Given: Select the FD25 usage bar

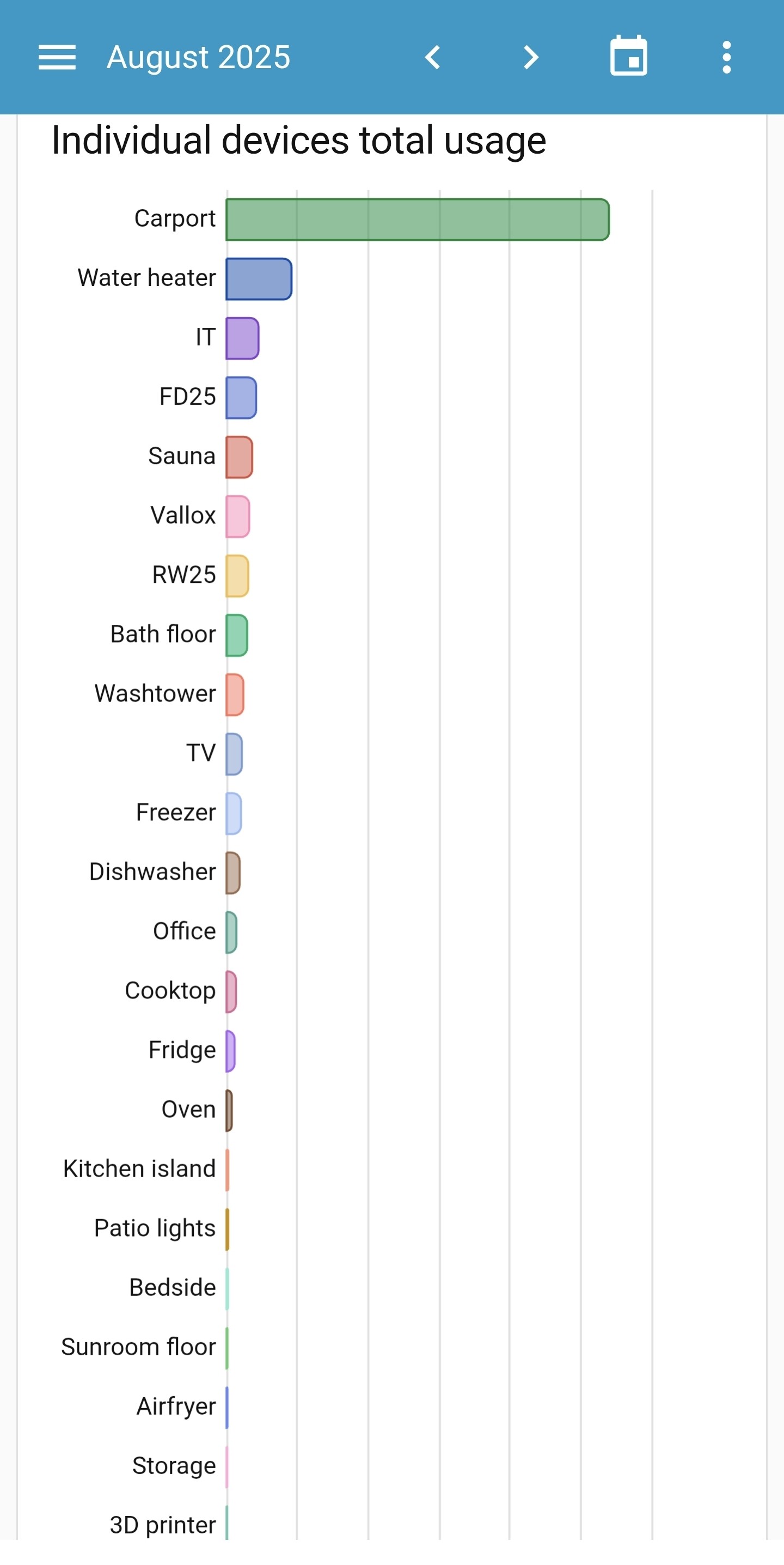Looking at the screenshot, I should click(241, 398).
